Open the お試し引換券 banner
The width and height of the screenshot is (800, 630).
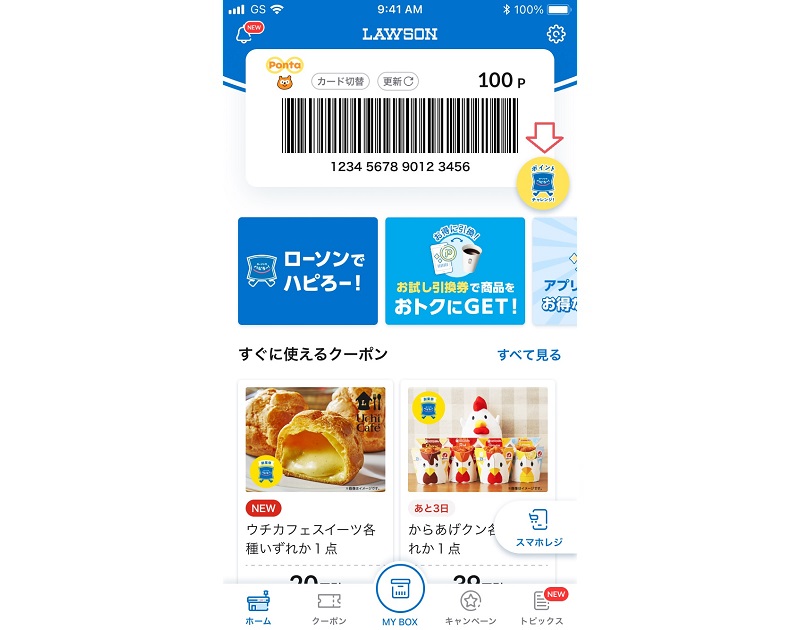[x=454, y=271]
